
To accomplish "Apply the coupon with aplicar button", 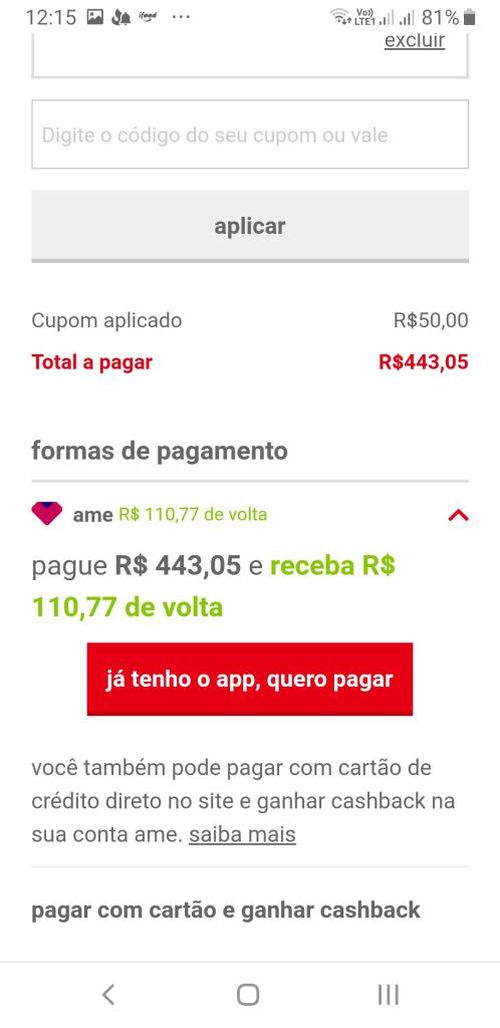I will [250, 226].
